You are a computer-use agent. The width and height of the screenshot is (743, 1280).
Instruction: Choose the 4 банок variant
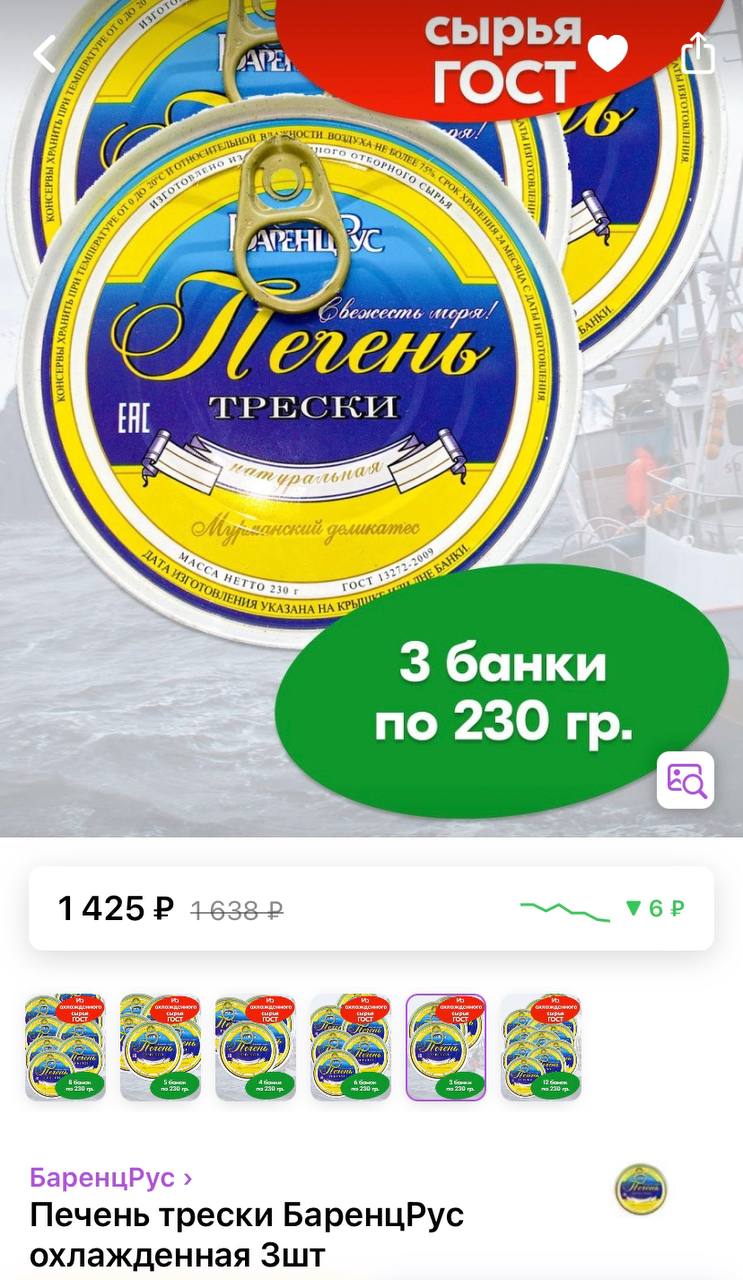coord(255,1047)
